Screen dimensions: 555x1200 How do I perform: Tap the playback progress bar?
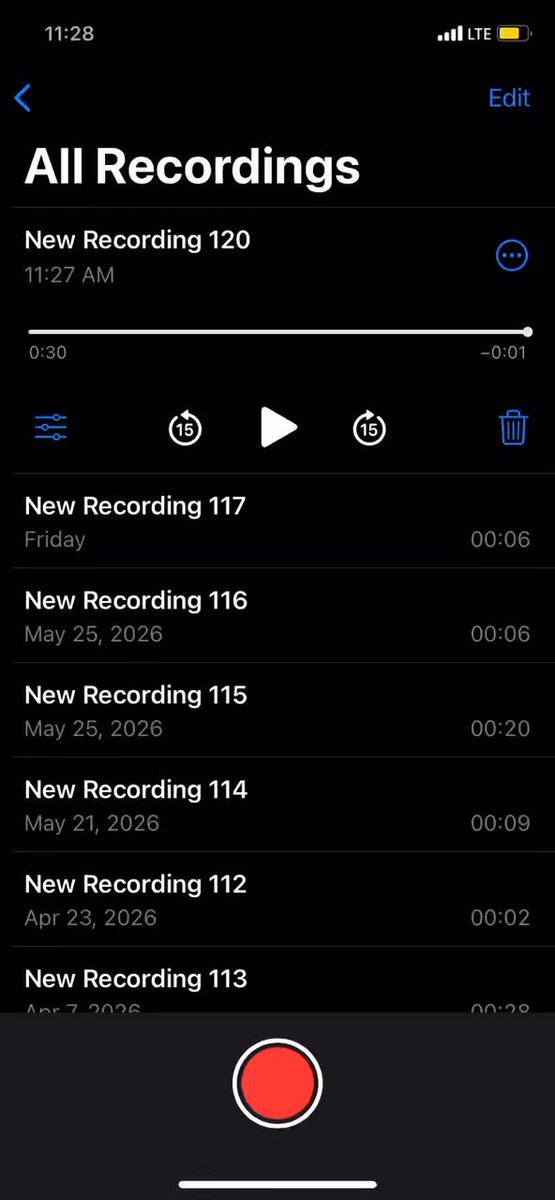278,332
